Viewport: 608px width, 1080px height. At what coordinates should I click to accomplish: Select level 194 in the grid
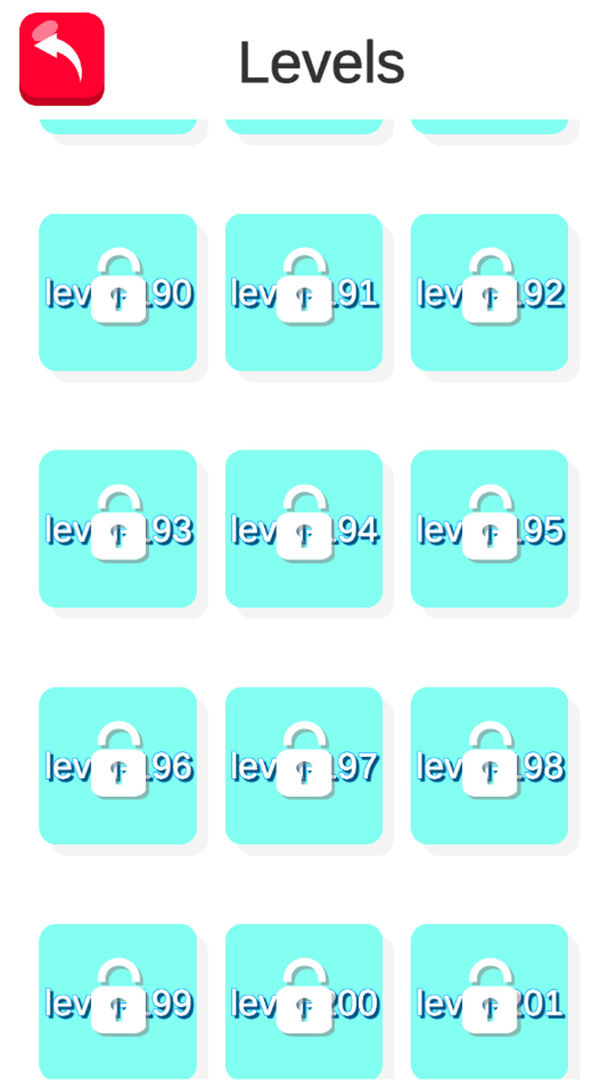tap(304, 529)
